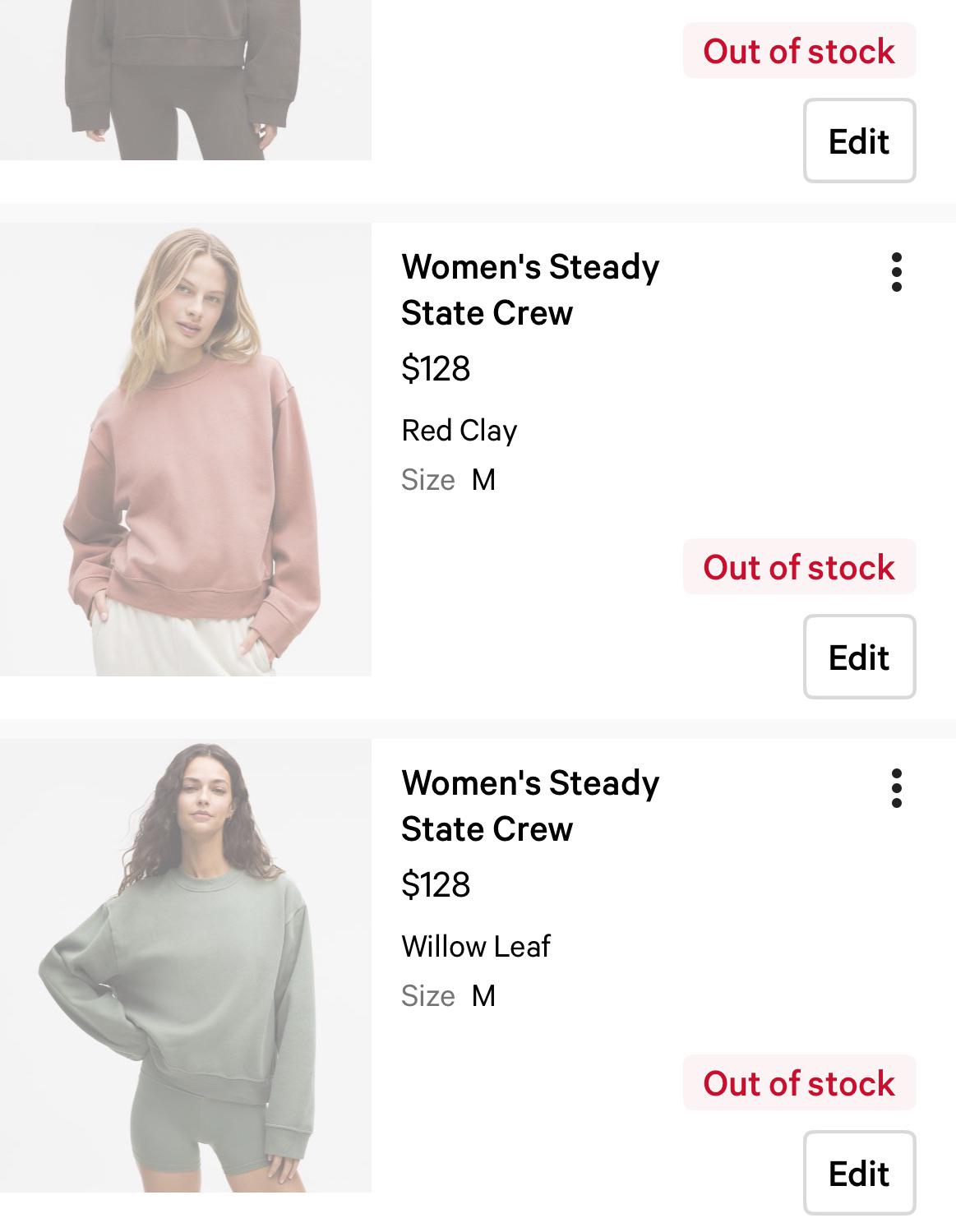This screenshot has width=956, height=1232.
Task: Open options menu for Willow Leaf crew
Action: pos(896,788)
